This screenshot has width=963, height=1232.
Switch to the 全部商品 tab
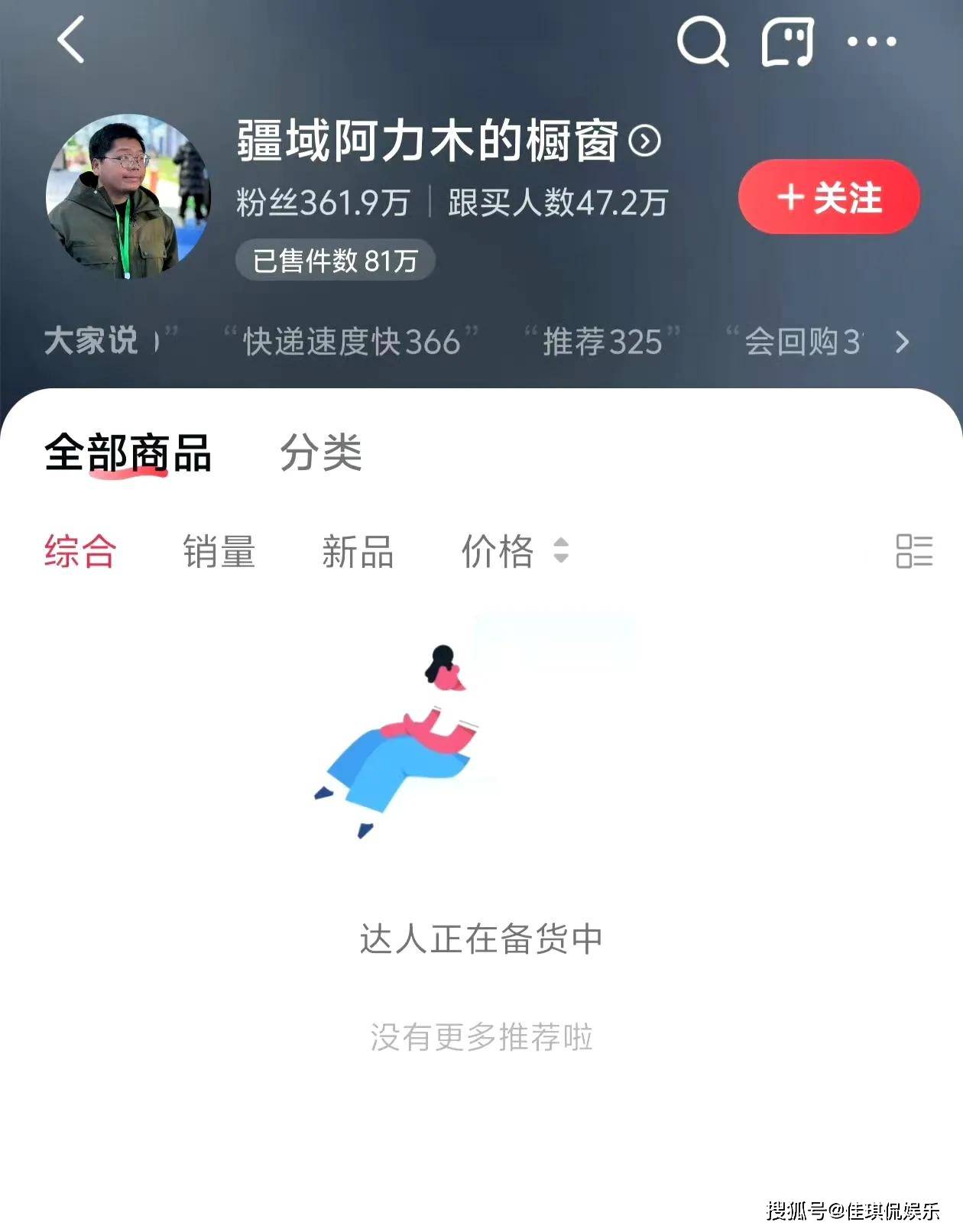click(128, 452)
